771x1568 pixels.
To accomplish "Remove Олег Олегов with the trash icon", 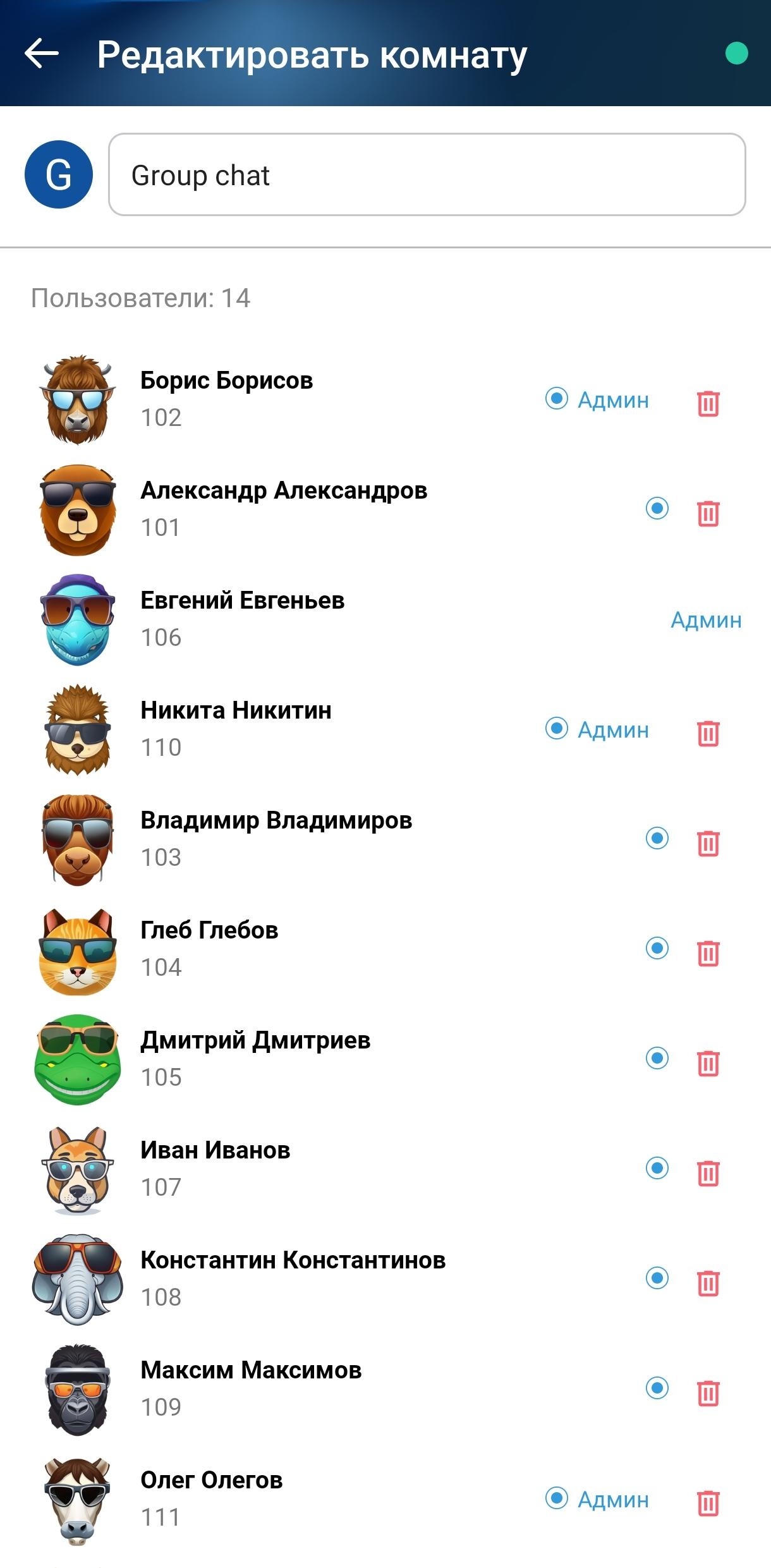I will click(708, 1502).
